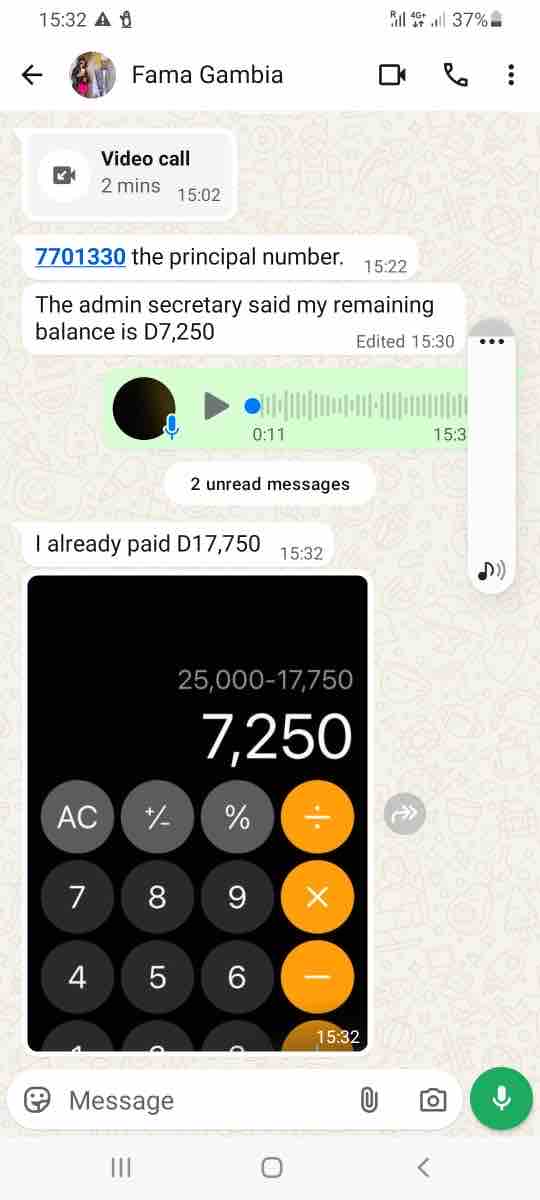The width and height of the screenshot is (540, 1200).
Task: Open Fama Gambia's contact profile
Action: (207, 75)
